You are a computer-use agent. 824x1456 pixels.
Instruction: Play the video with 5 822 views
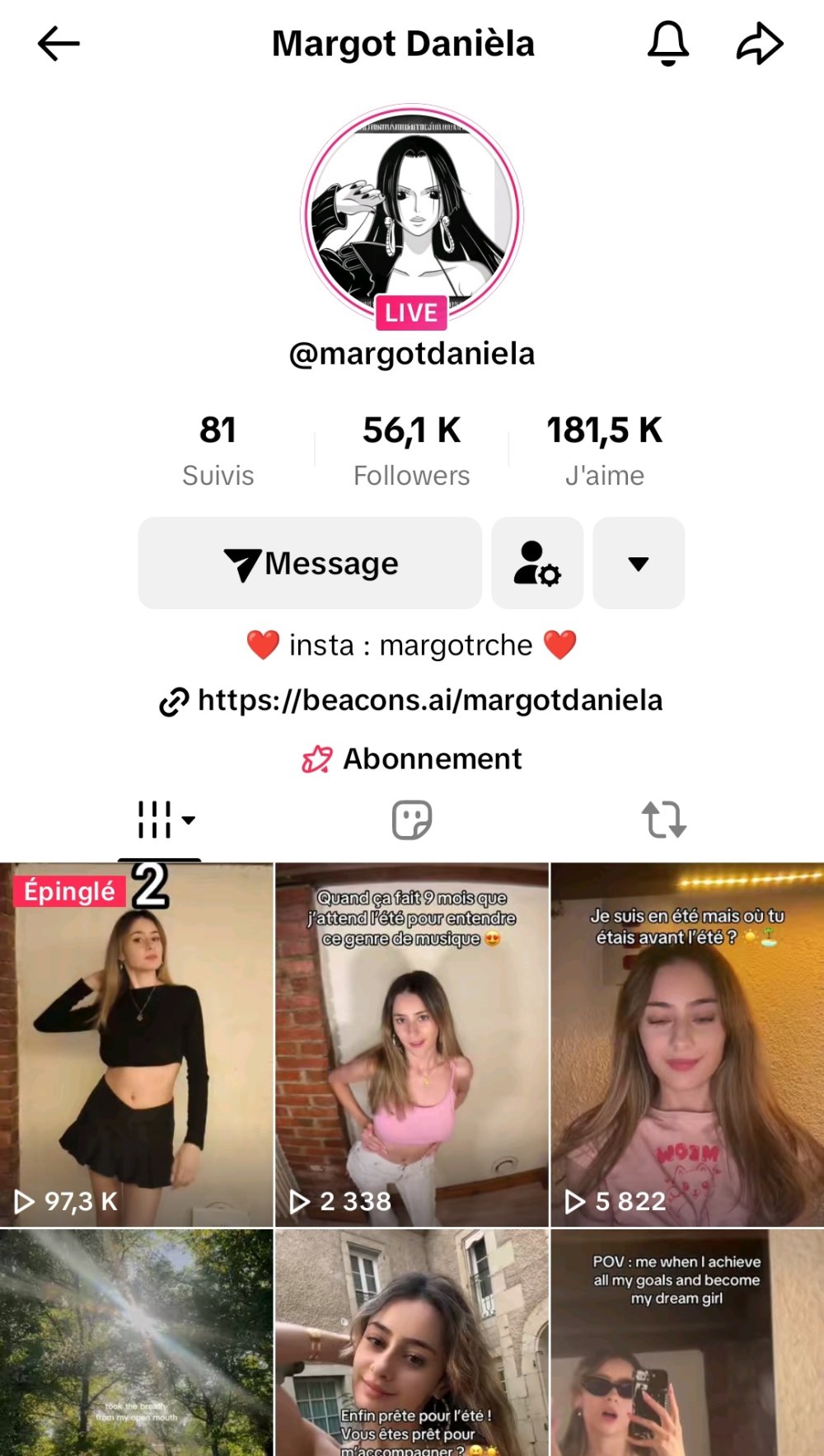coord(686,1044)
